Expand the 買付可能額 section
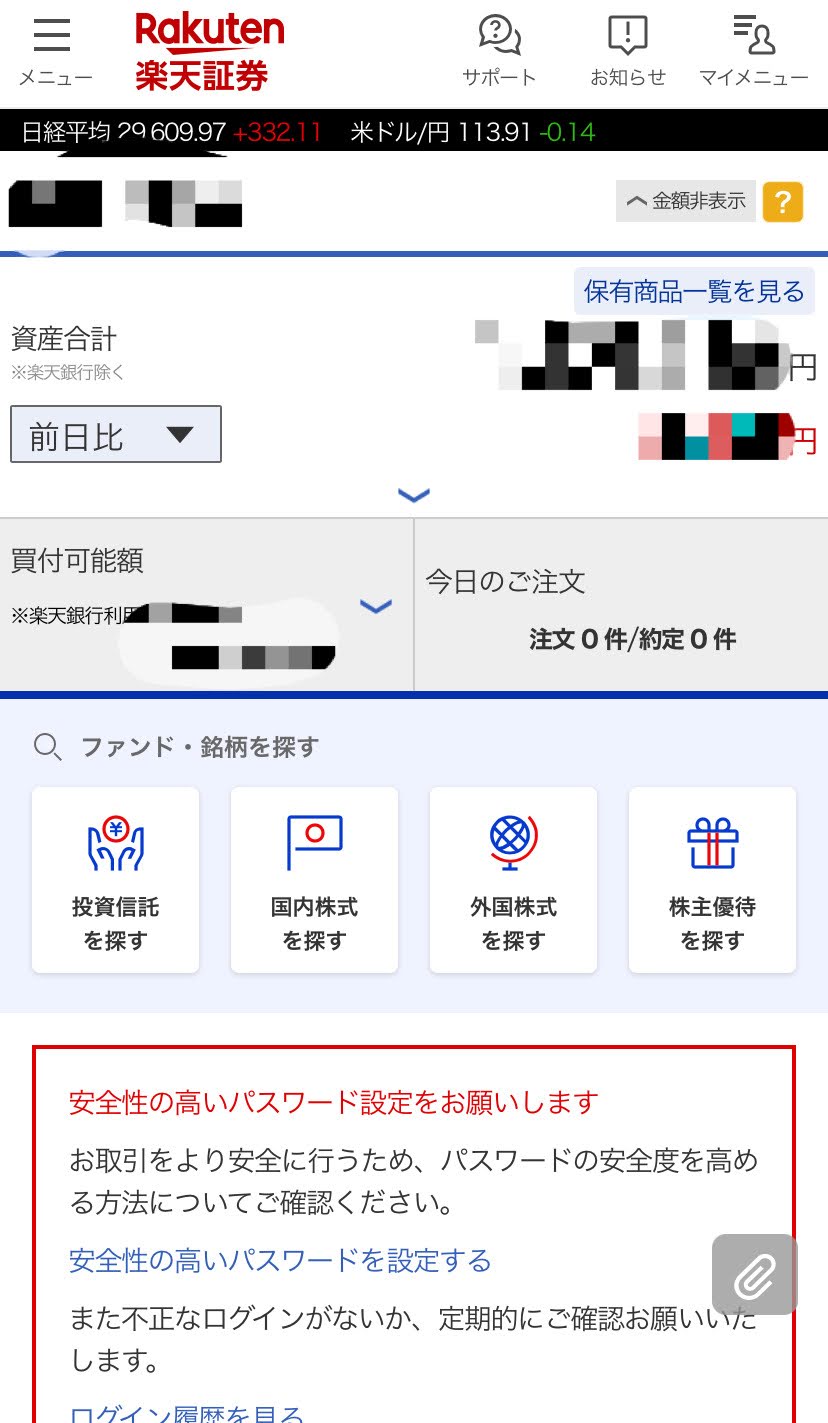The height and width of the screenshot is (1423, 828). [x=375, y=605]
